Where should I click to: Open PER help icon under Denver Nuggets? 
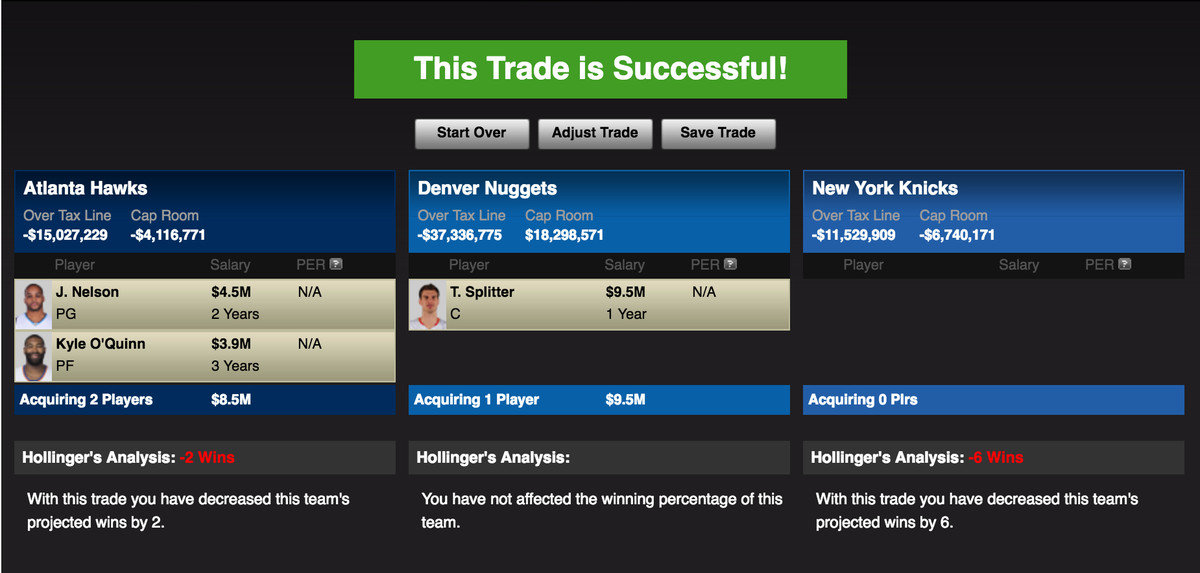point(730,265)
